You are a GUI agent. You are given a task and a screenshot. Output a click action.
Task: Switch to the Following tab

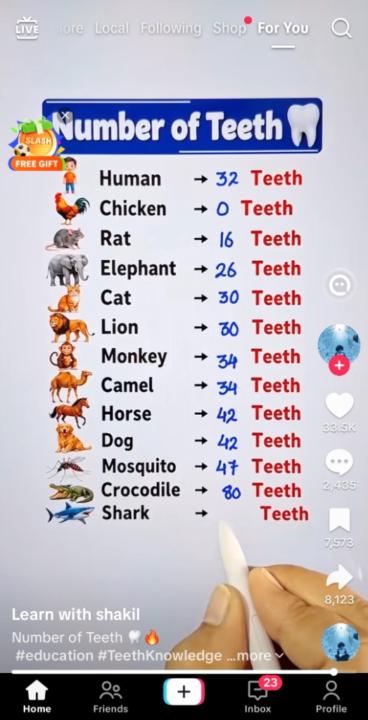(x=170, y=28)
